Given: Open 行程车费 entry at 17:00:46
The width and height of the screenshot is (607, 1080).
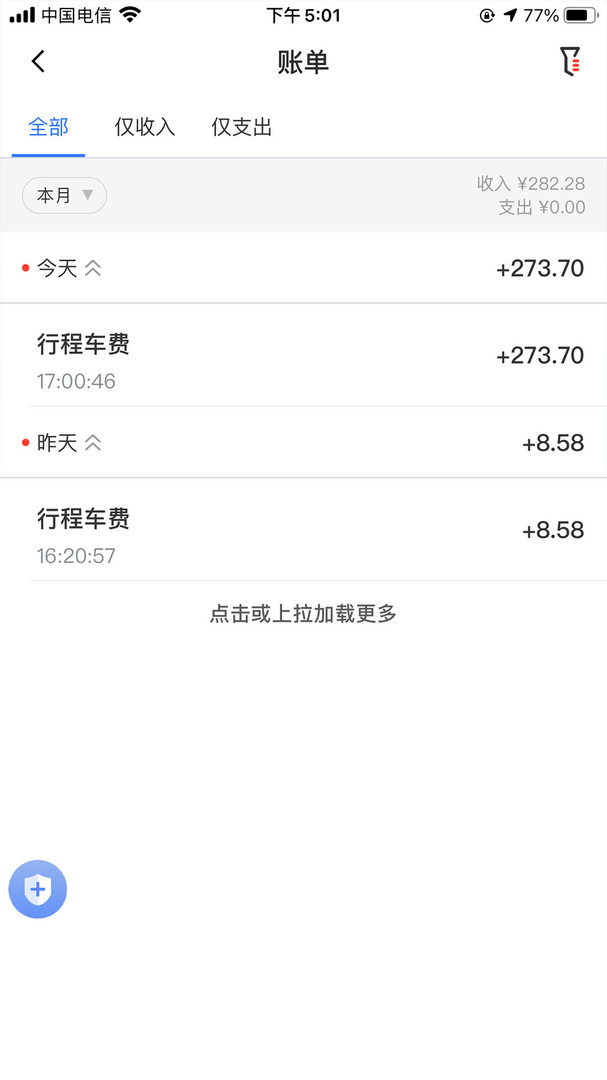Looking at the screenshot, I should click(303, 355).
